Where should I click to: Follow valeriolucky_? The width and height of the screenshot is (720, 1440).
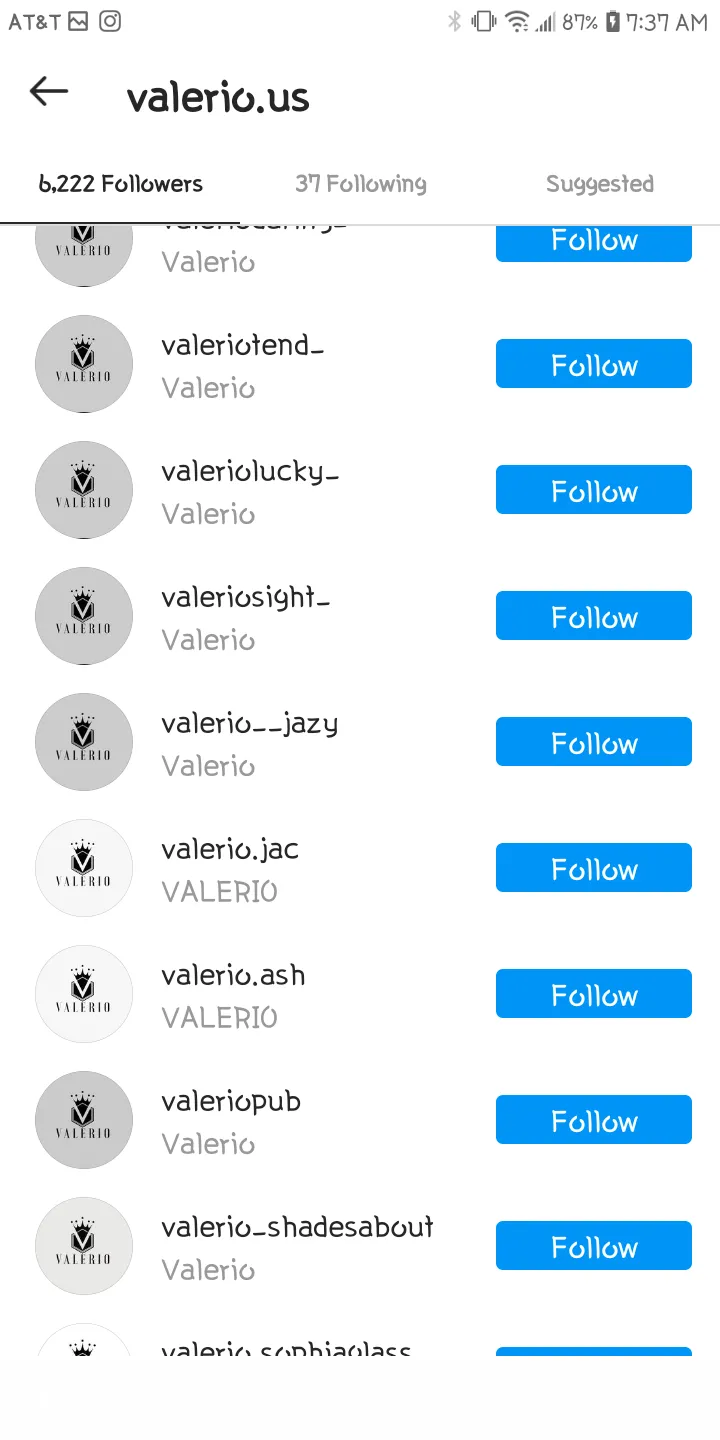(594, 490)
